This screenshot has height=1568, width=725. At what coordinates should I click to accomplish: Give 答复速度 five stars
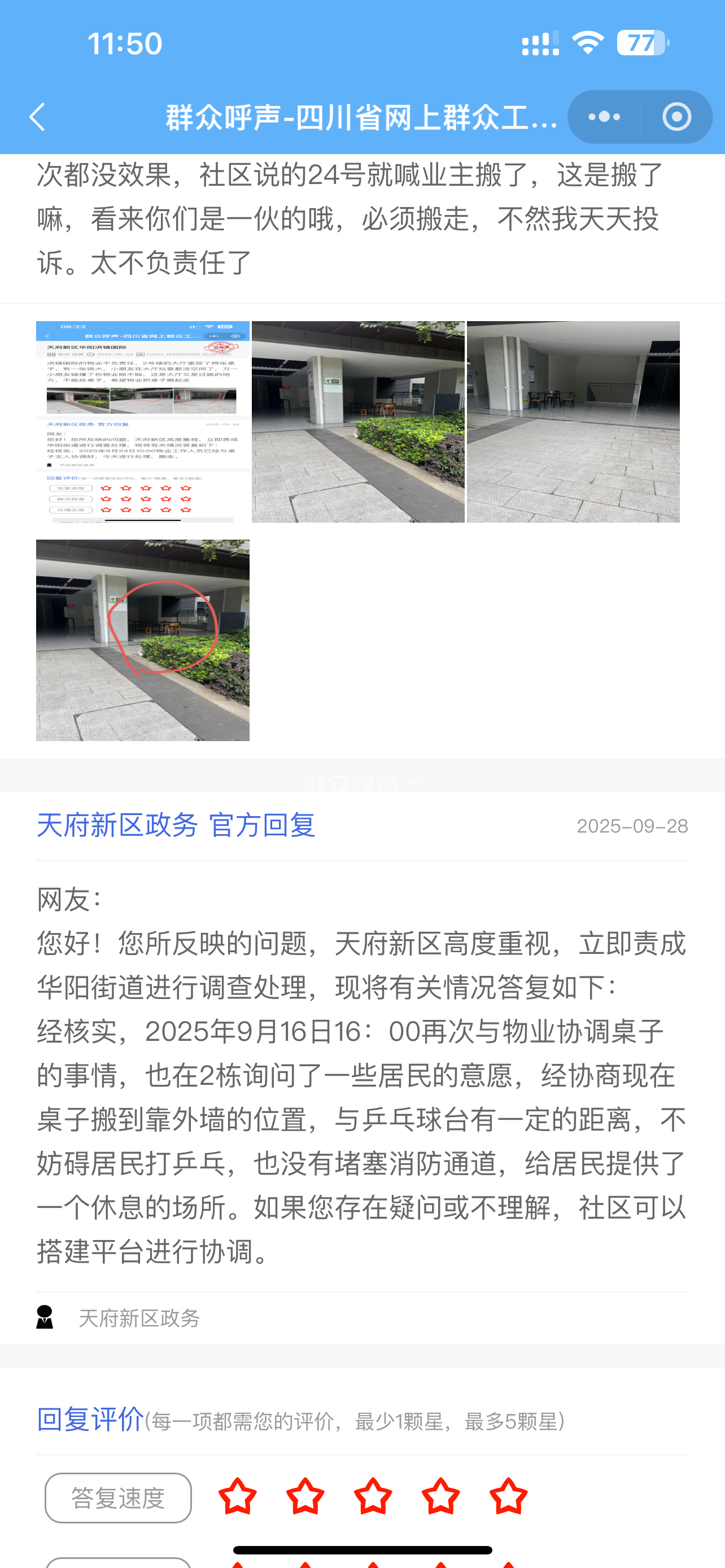pos(508,1497)
